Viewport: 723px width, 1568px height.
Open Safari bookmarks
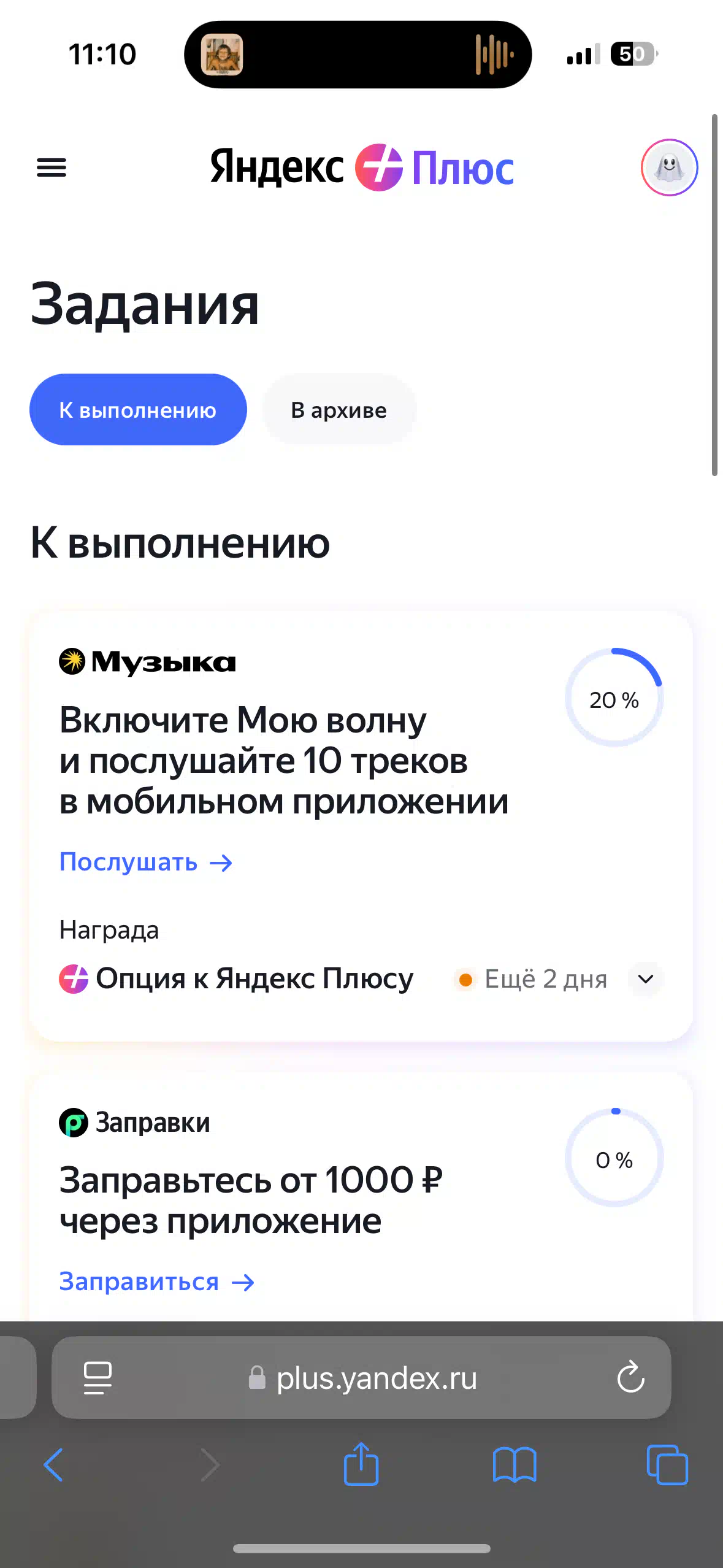point(515,1465)
